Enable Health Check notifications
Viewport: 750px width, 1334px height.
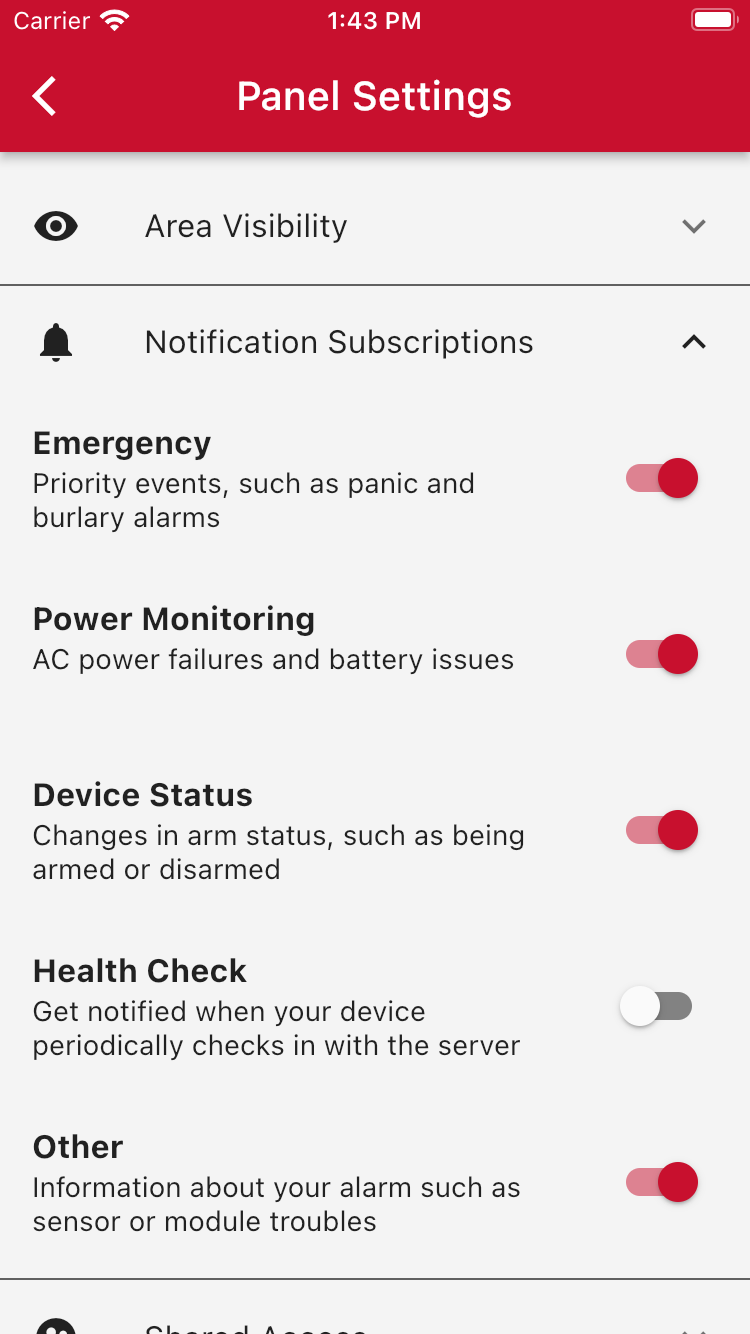pos(657,1006)
